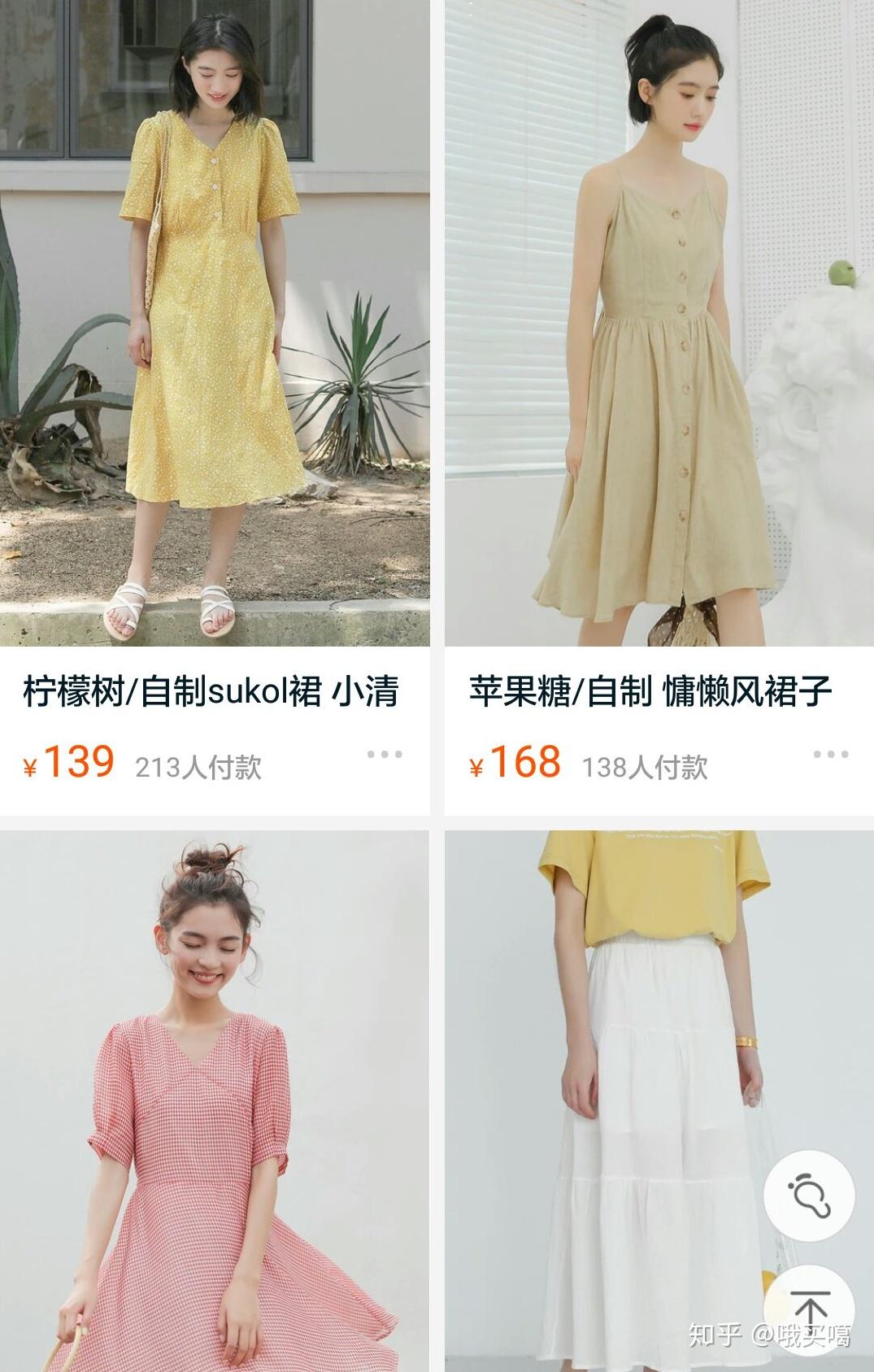Open the 柠檬树 yellow floral dress listing
874x1372 pixels.
[x=214, y=325]
